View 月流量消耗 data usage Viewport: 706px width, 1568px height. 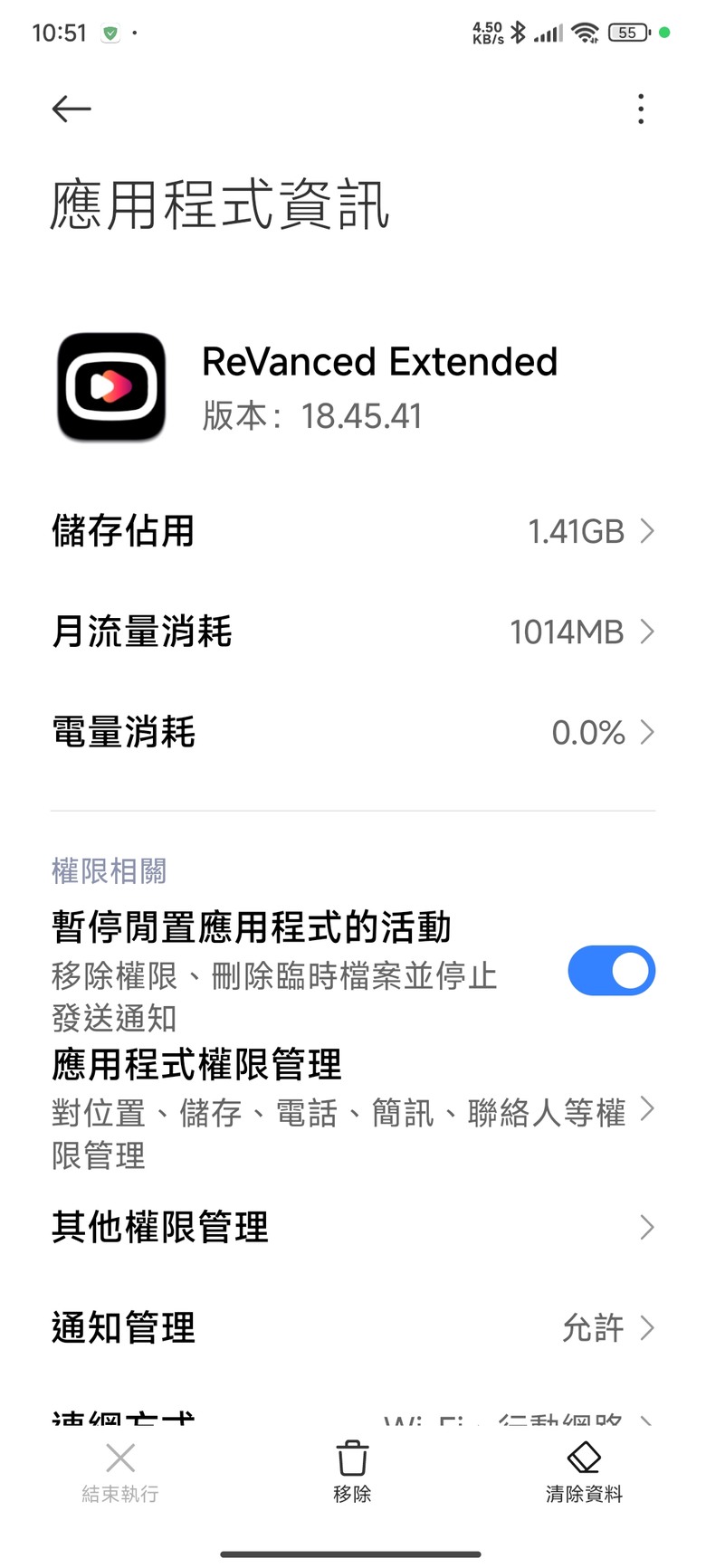coord(353,632)
